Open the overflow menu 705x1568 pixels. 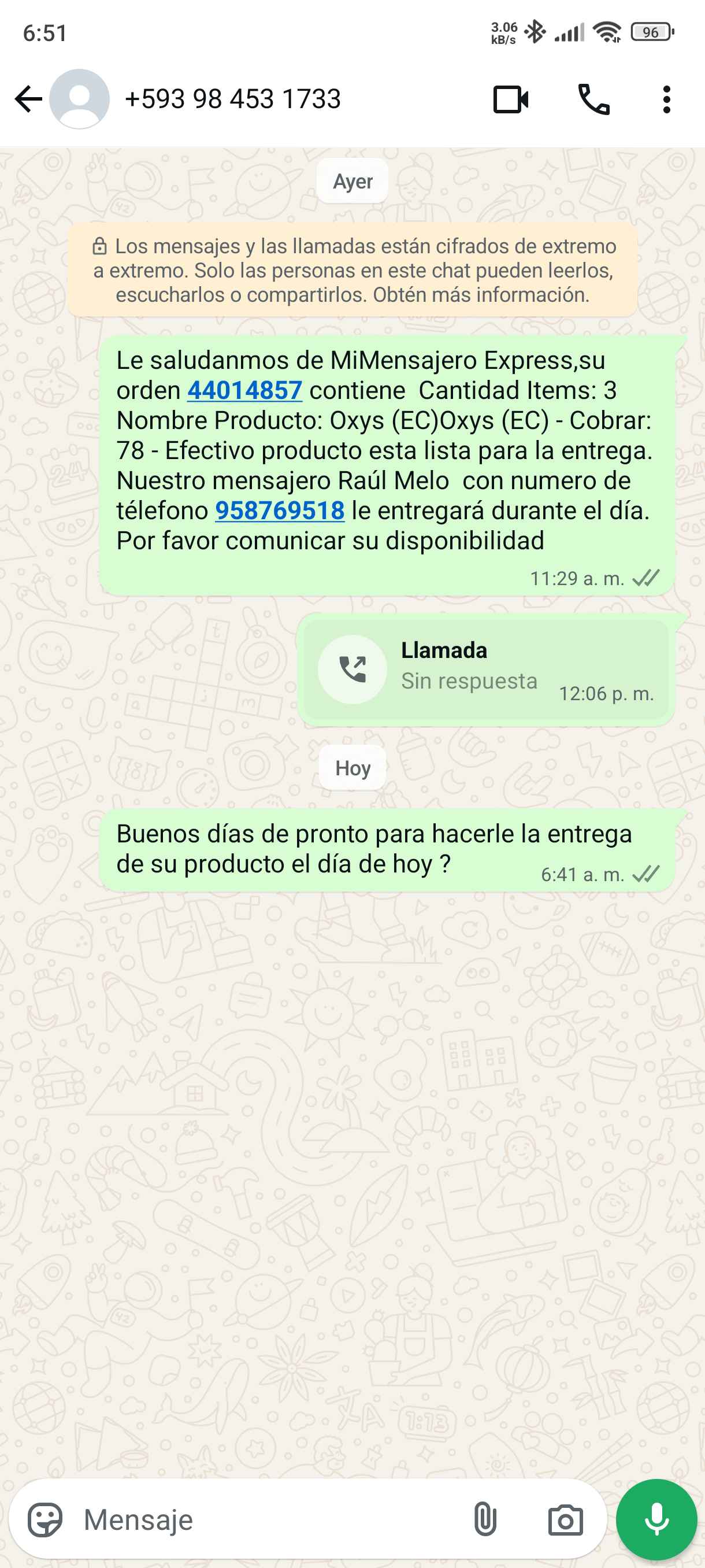(667, 99)
